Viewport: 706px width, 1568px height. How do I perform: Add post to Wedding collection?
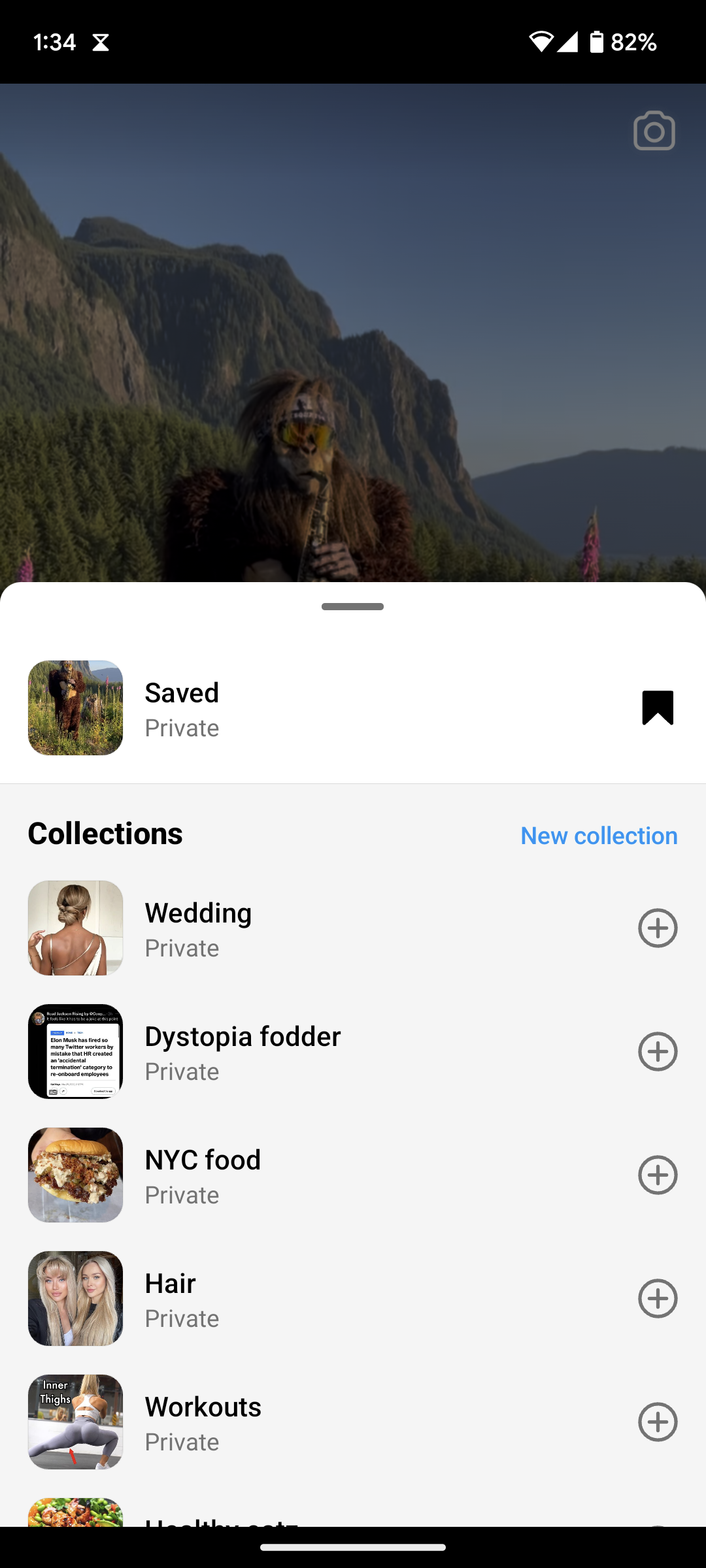pos(658,928)
